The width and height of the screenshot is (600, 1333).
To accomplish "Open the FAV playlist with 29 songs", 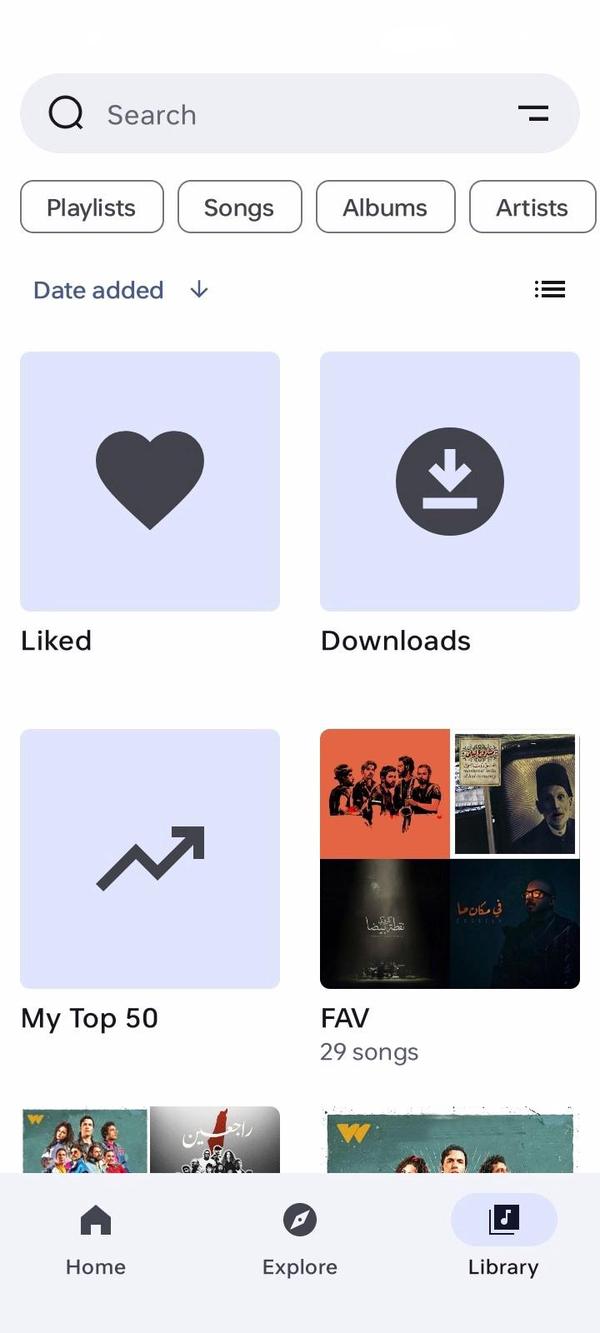I will [450, 859].
